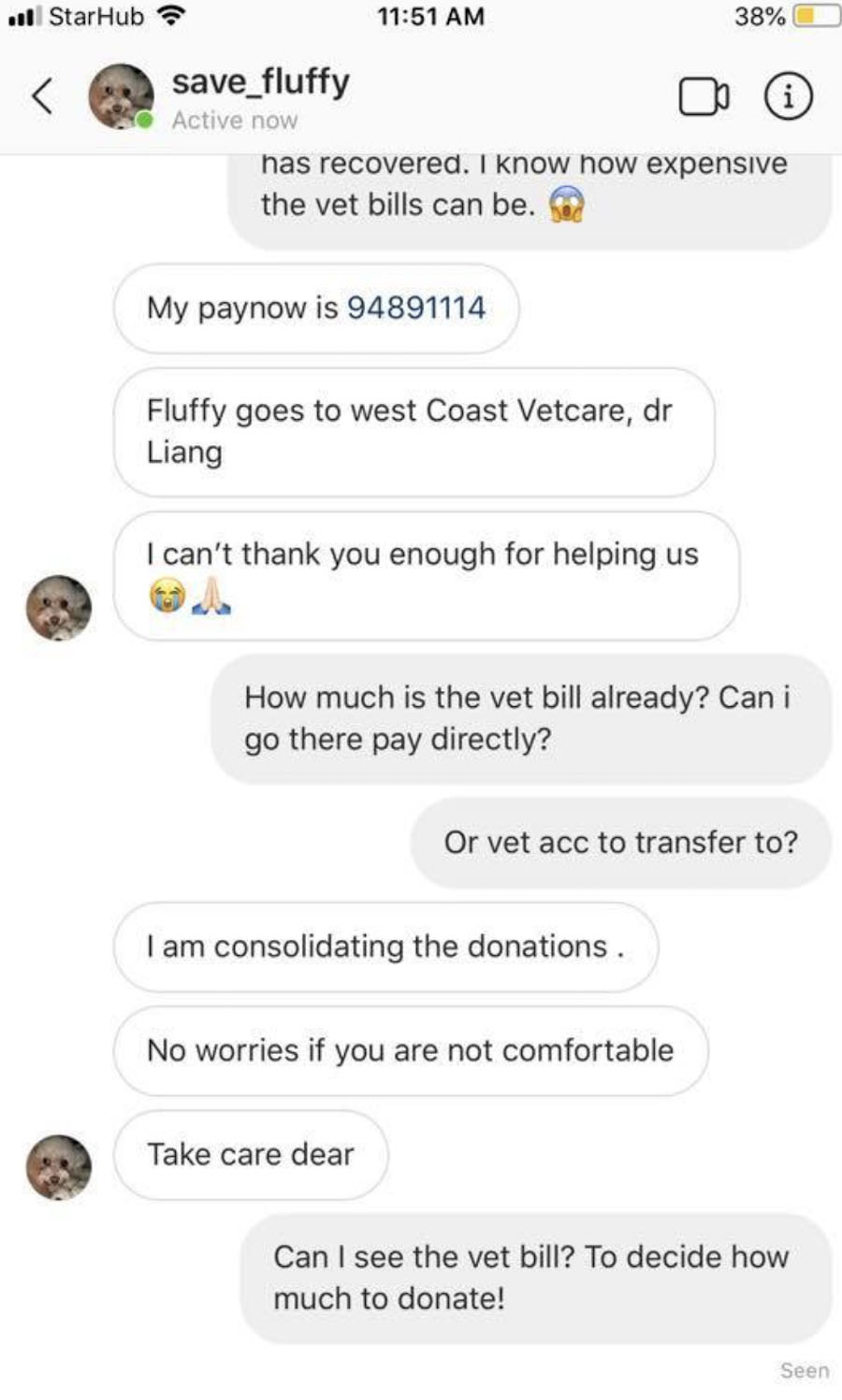
Task: Tap the paynow number 94891114 link
Action: [x=416, y=308]
